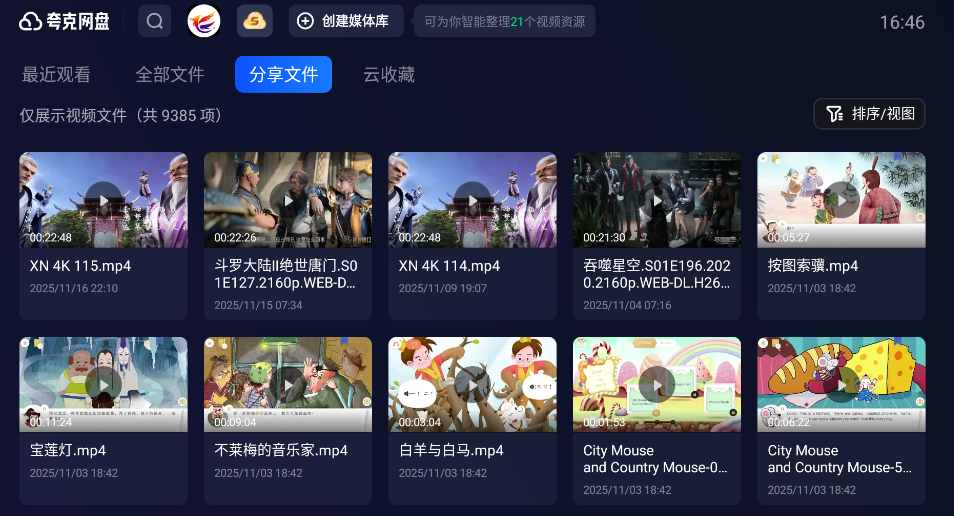
Task: Tap the 创建媒体库 button
Action: [x=347, y=21]
